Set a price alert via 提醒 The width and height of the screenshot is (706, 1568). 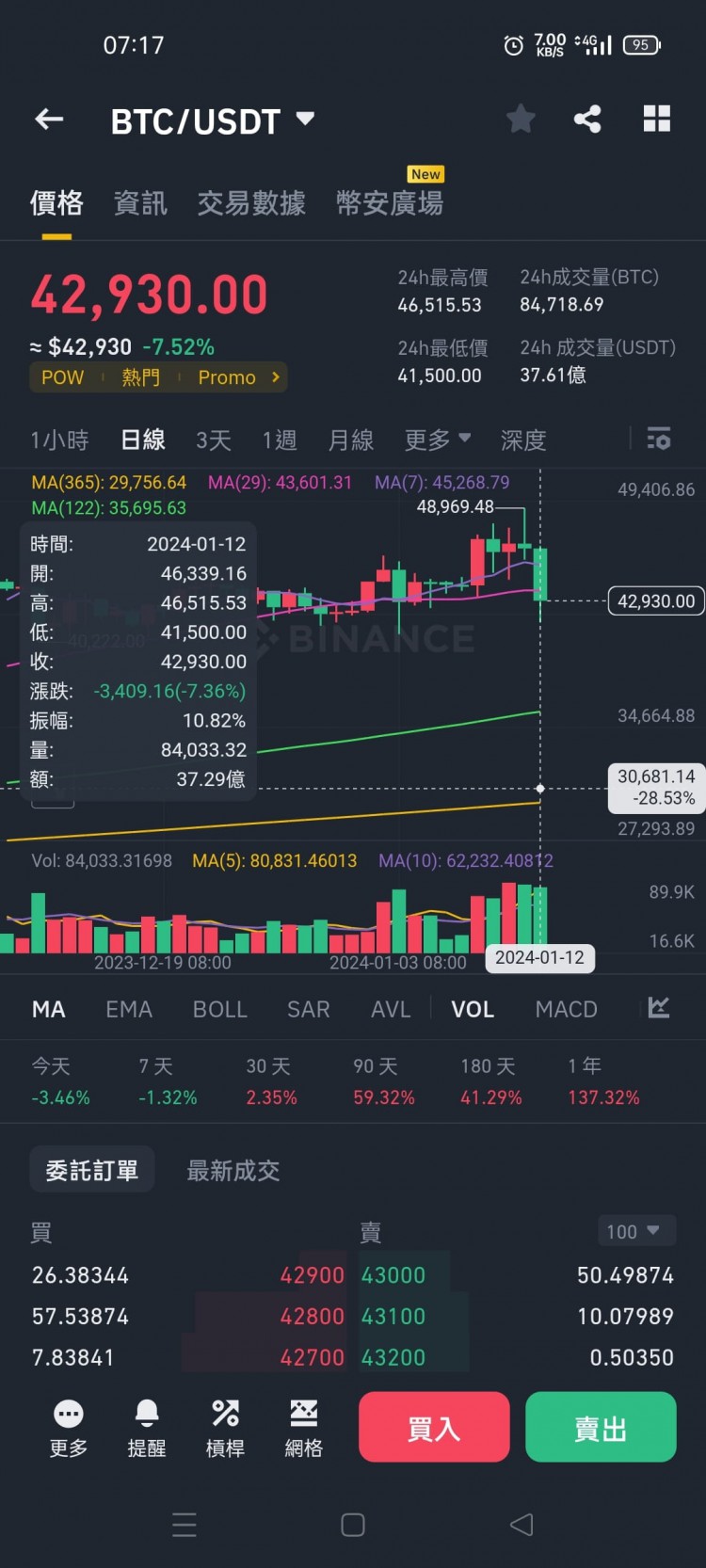tap(147, 1428)
